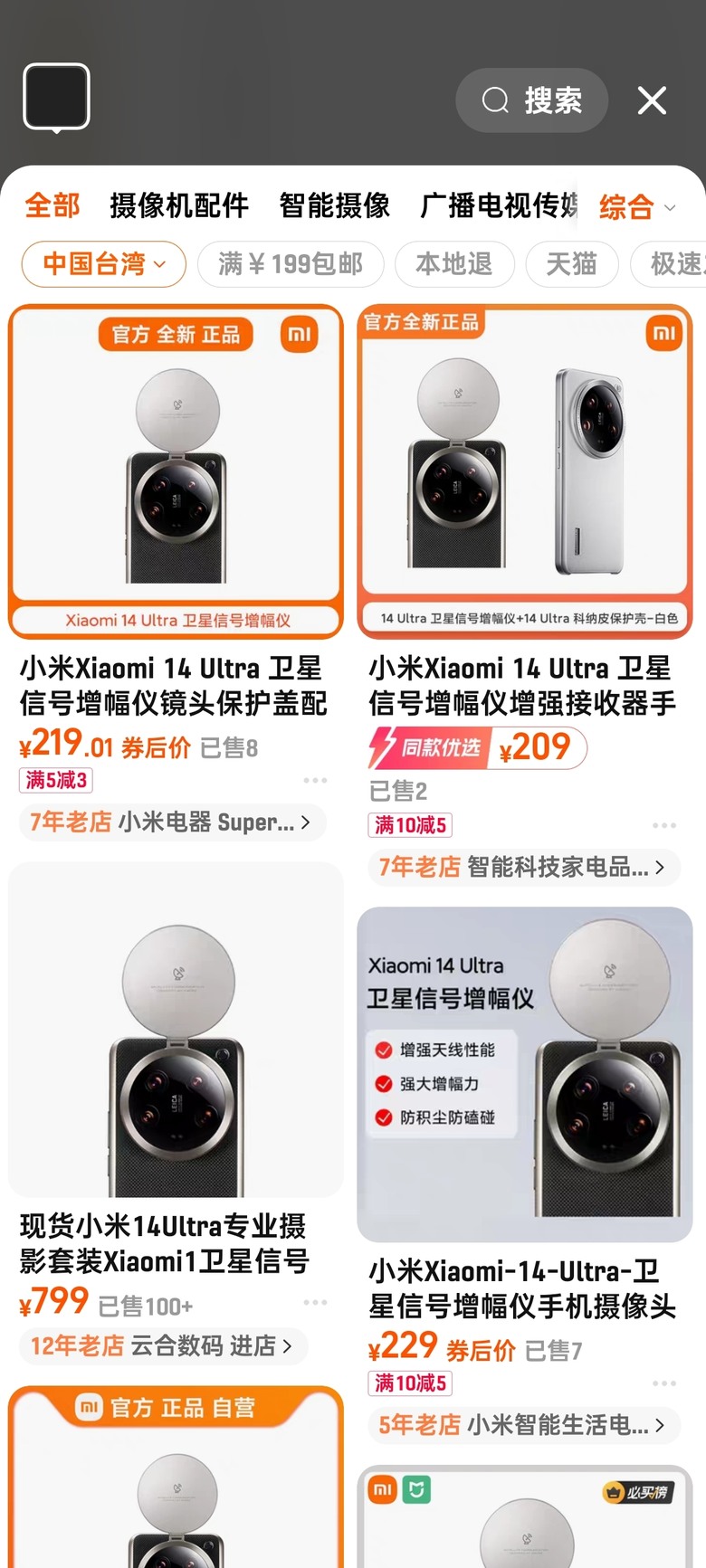Open more options on the ¥799 item
The width and height of the screenshot is (706, 1568).
point(315,1303)
